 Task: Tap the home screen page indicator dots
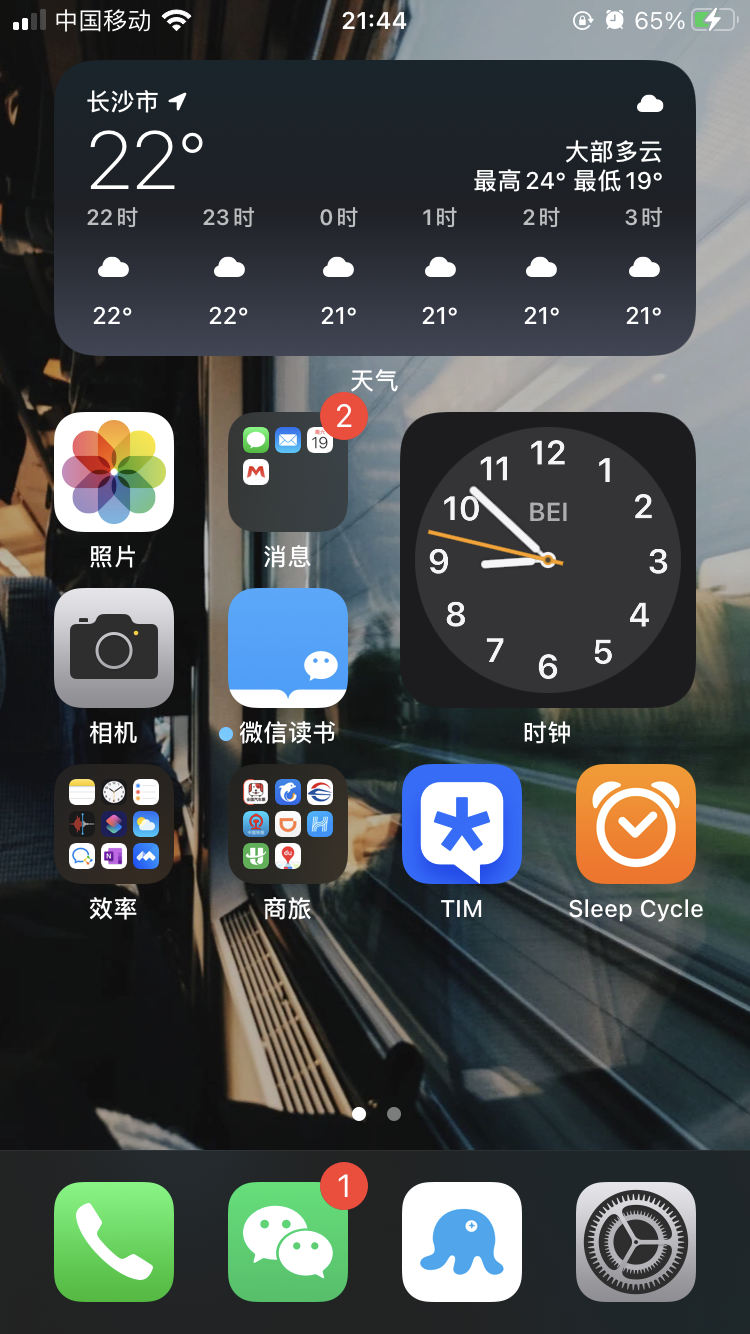[376, 1113]
